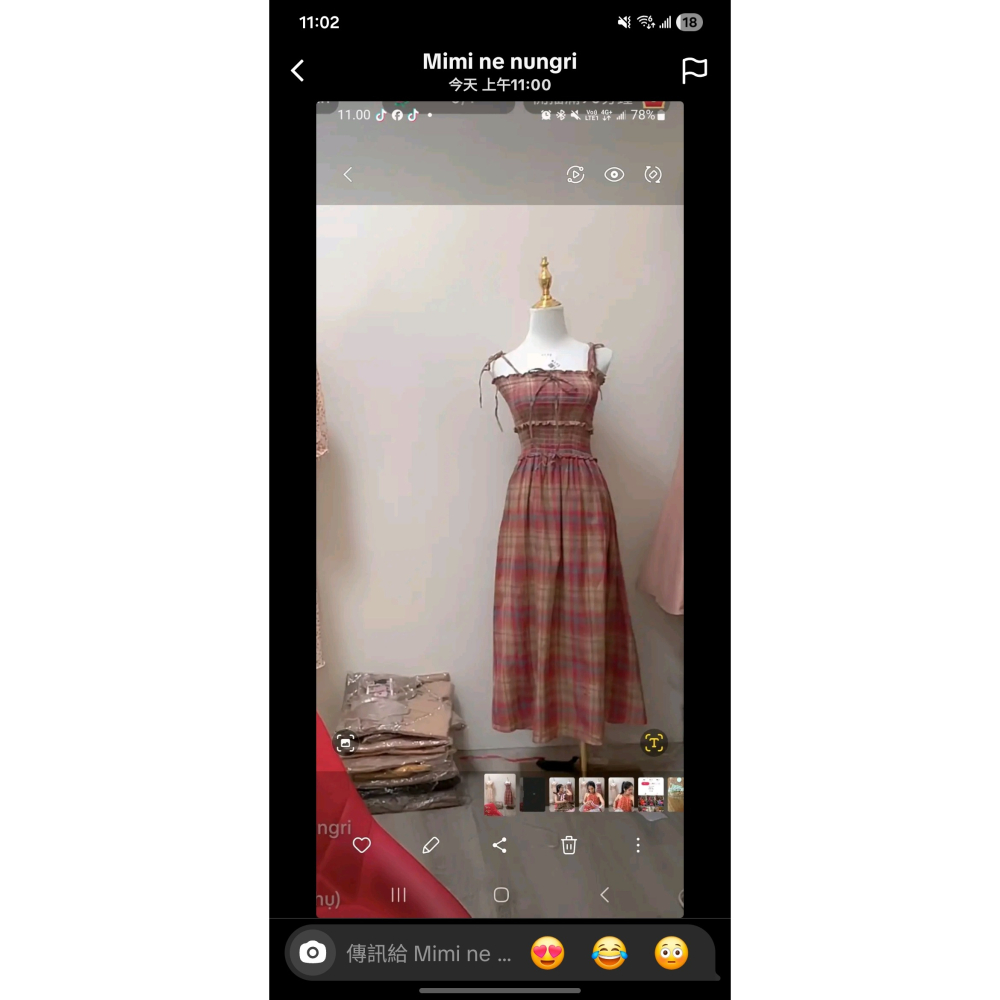The image size is (1000, 1000).
Task: React with the laughing tears emoji
Action: click(609, 953)
